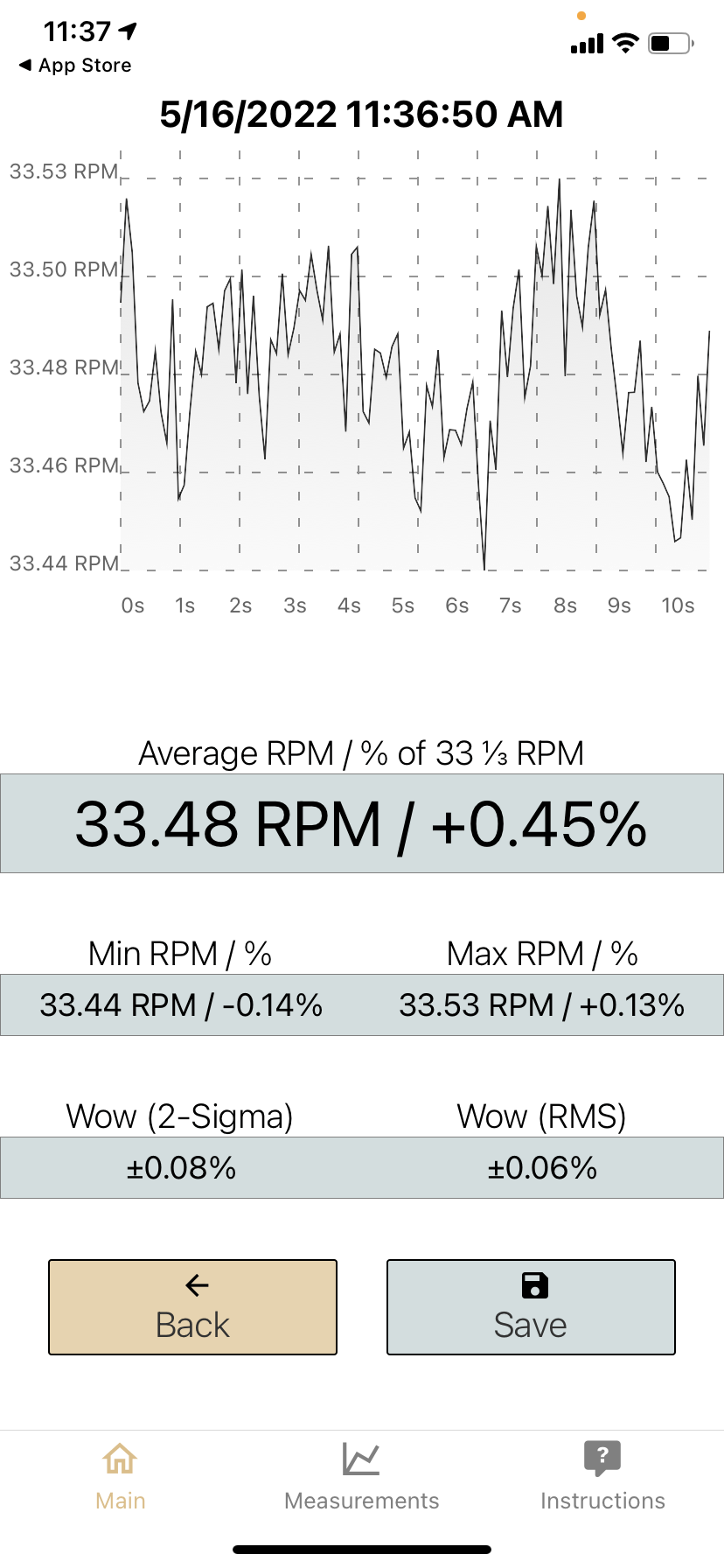Go to the Instructions tab
This screenshot has height=1568, width=724.
tap(602, 1477)
